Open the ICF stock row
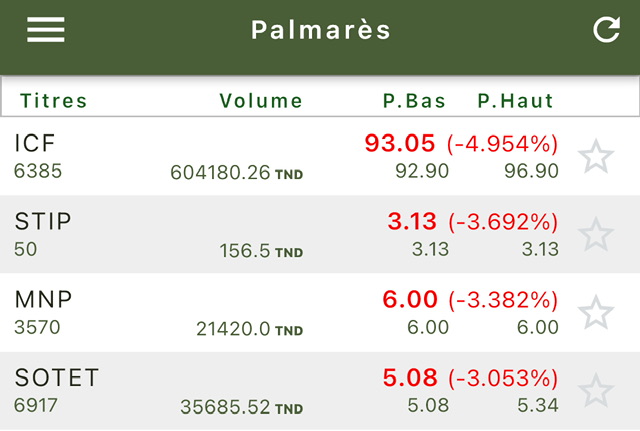The height and width of the screenshot is (431, 640). [280, 157]
